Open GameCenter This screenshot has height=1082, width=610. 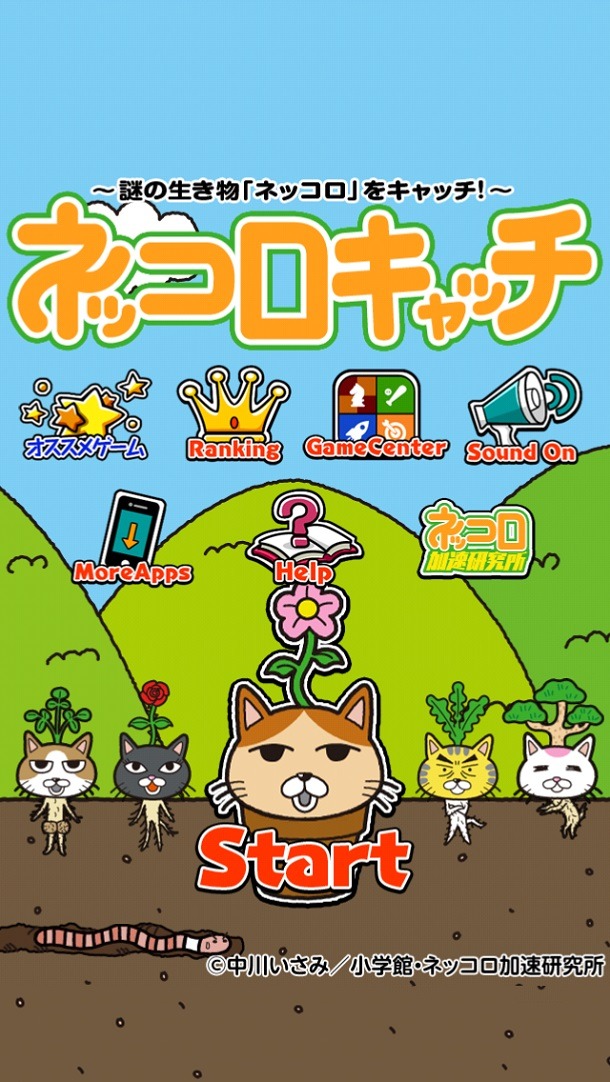coord(376,413)
